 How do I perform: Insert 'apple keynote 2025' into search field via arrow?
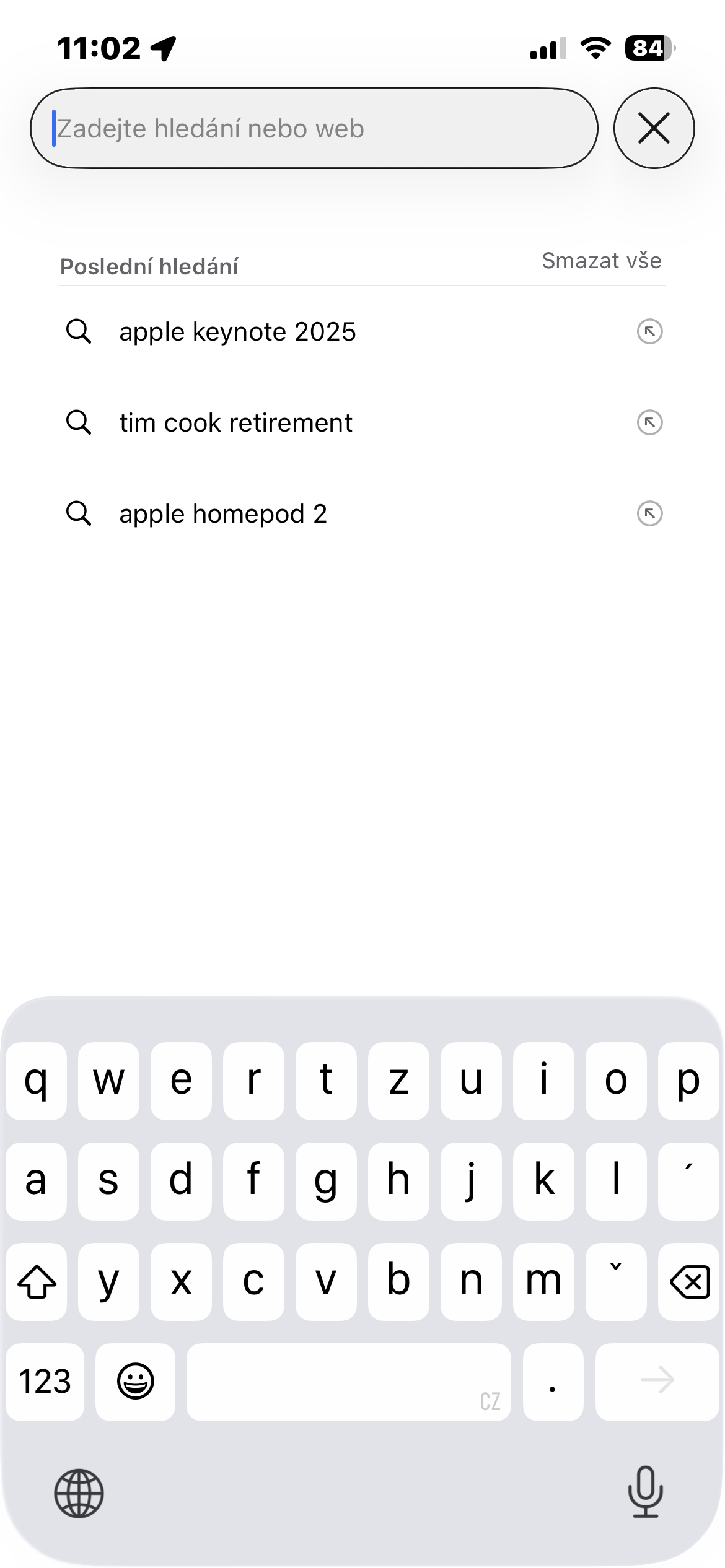(649, 332)
